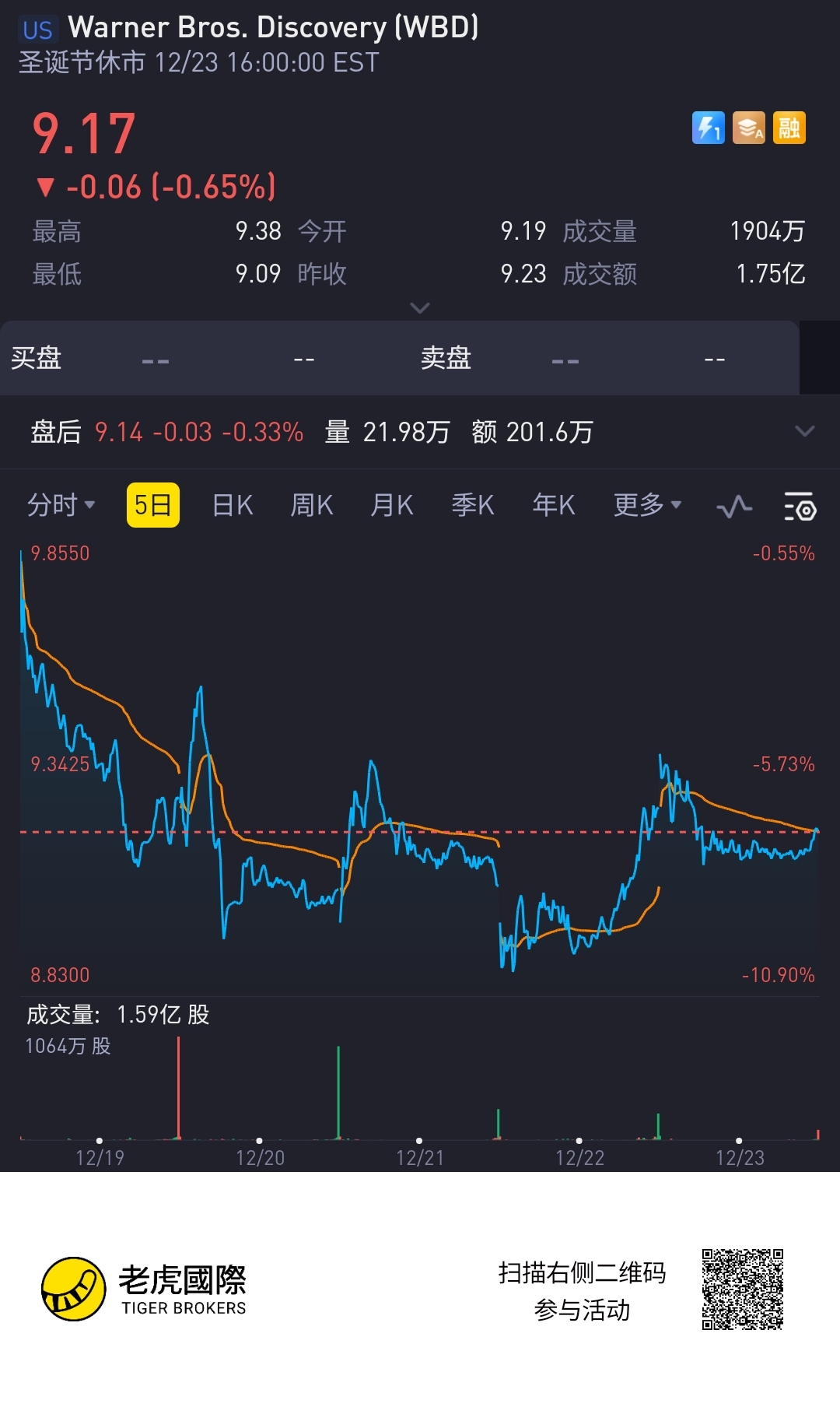This screenshot has width=840, height=1407.
Task: Open the 买盘 卖盘 order book row
Action: (398, 358)
